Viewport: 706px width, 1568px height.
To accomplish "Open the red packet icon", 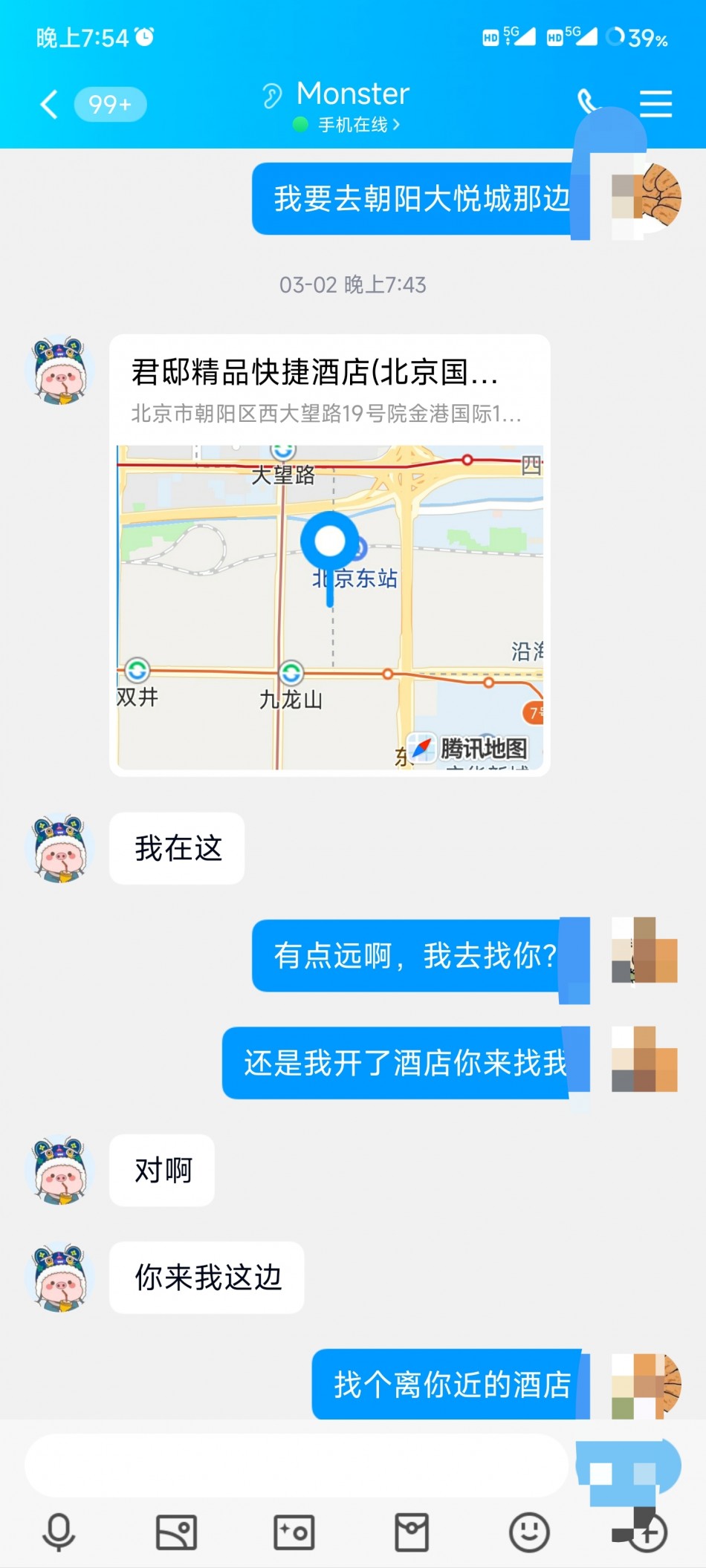I will [412, 1532].
